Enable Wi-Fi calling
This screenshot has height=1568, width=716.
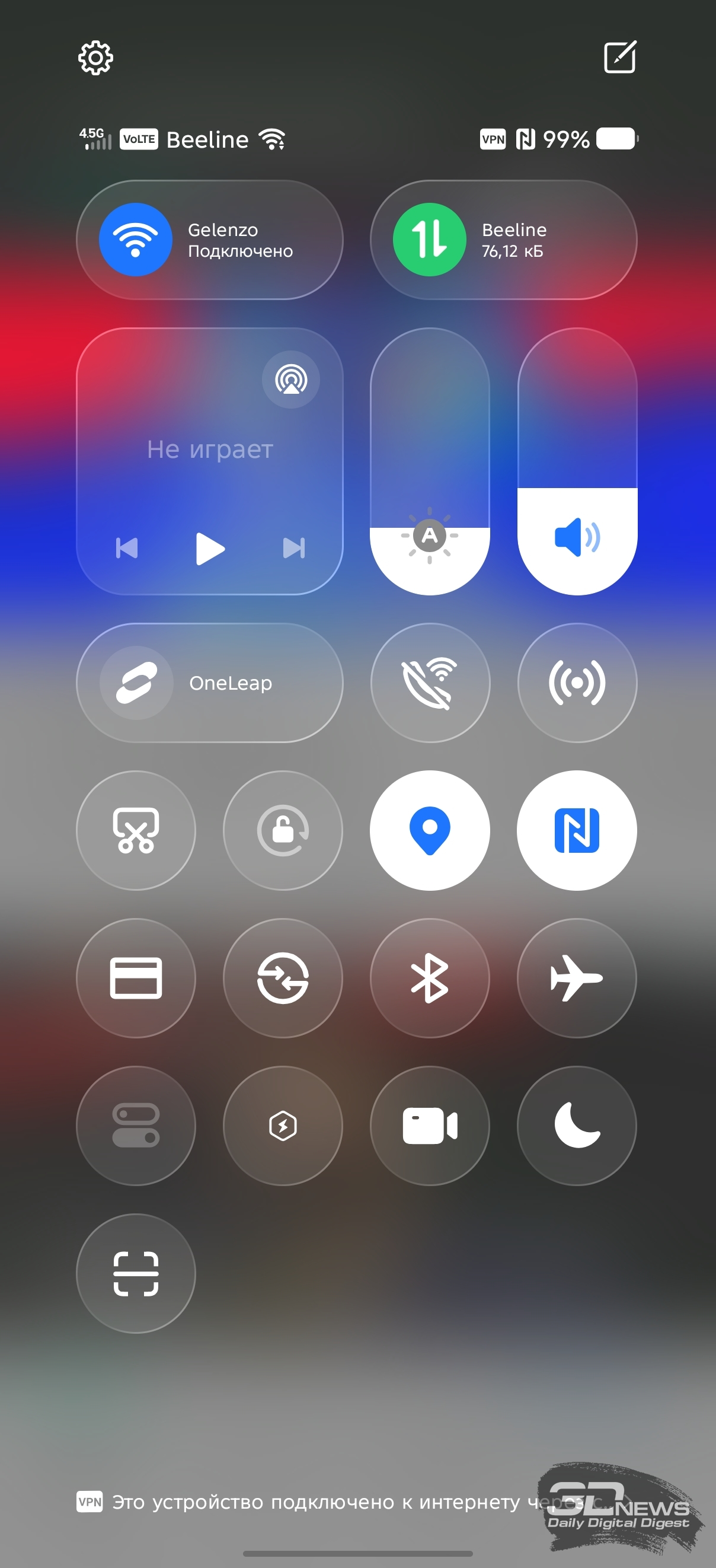430,683
